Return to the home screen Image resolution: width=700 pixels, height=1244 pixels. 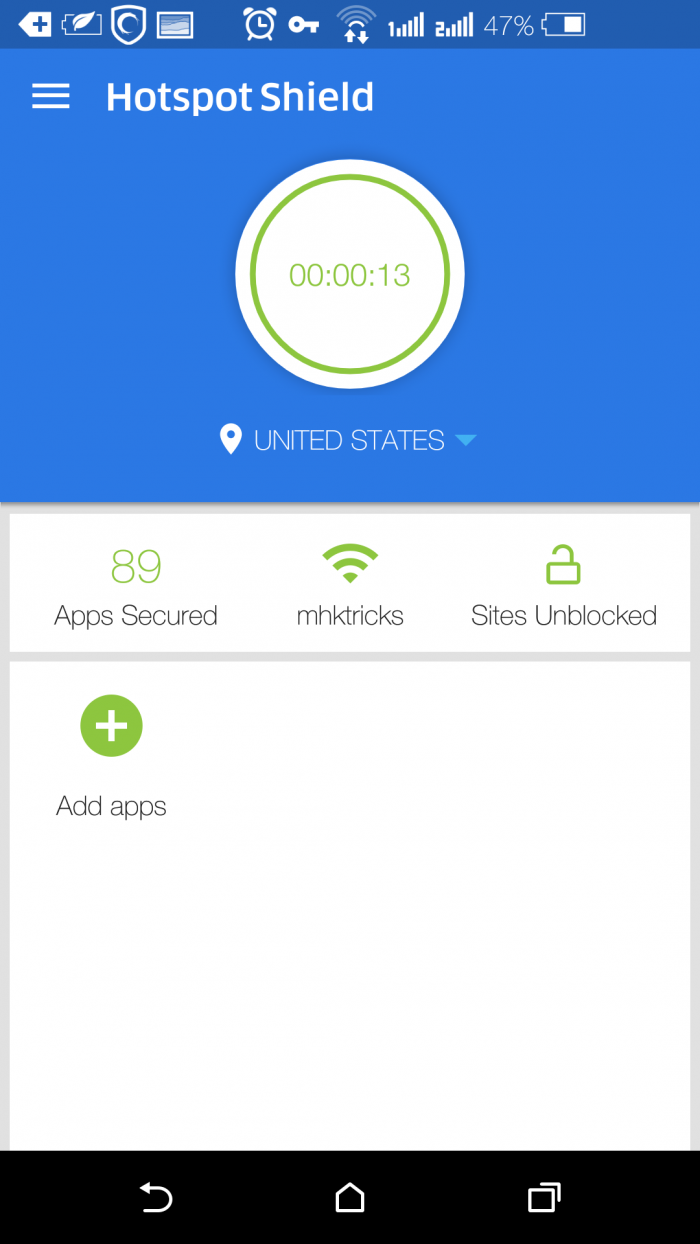(x=350, y=1197)
